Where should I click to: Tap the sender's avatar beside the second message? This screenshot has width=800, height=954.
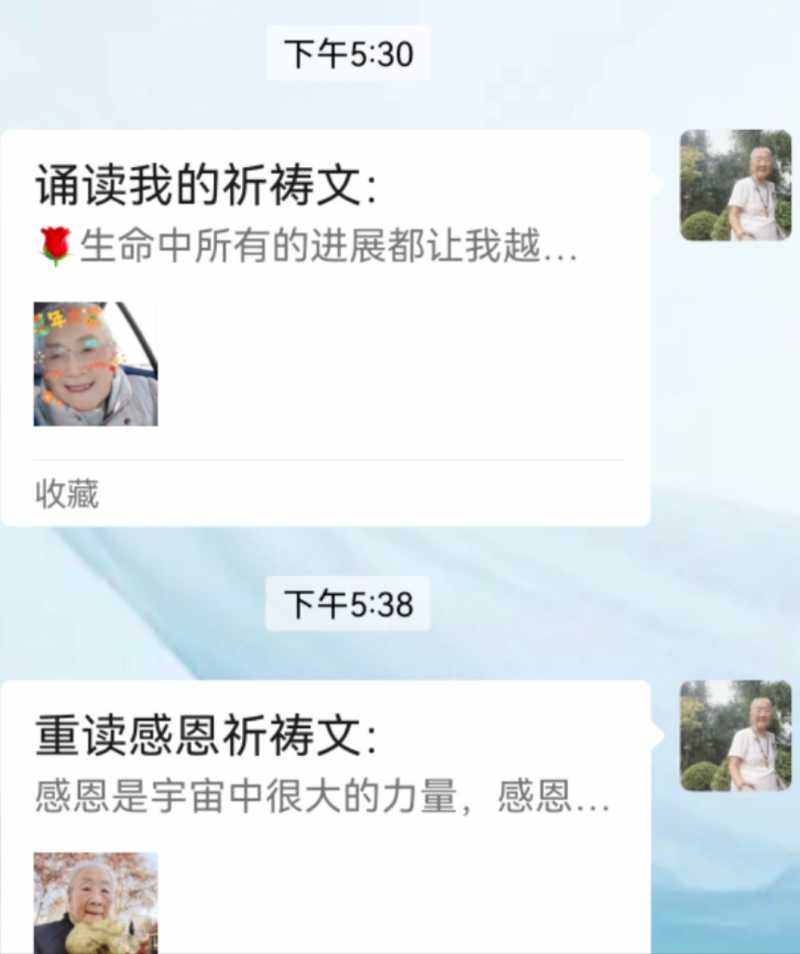click(x=736, y=736)
